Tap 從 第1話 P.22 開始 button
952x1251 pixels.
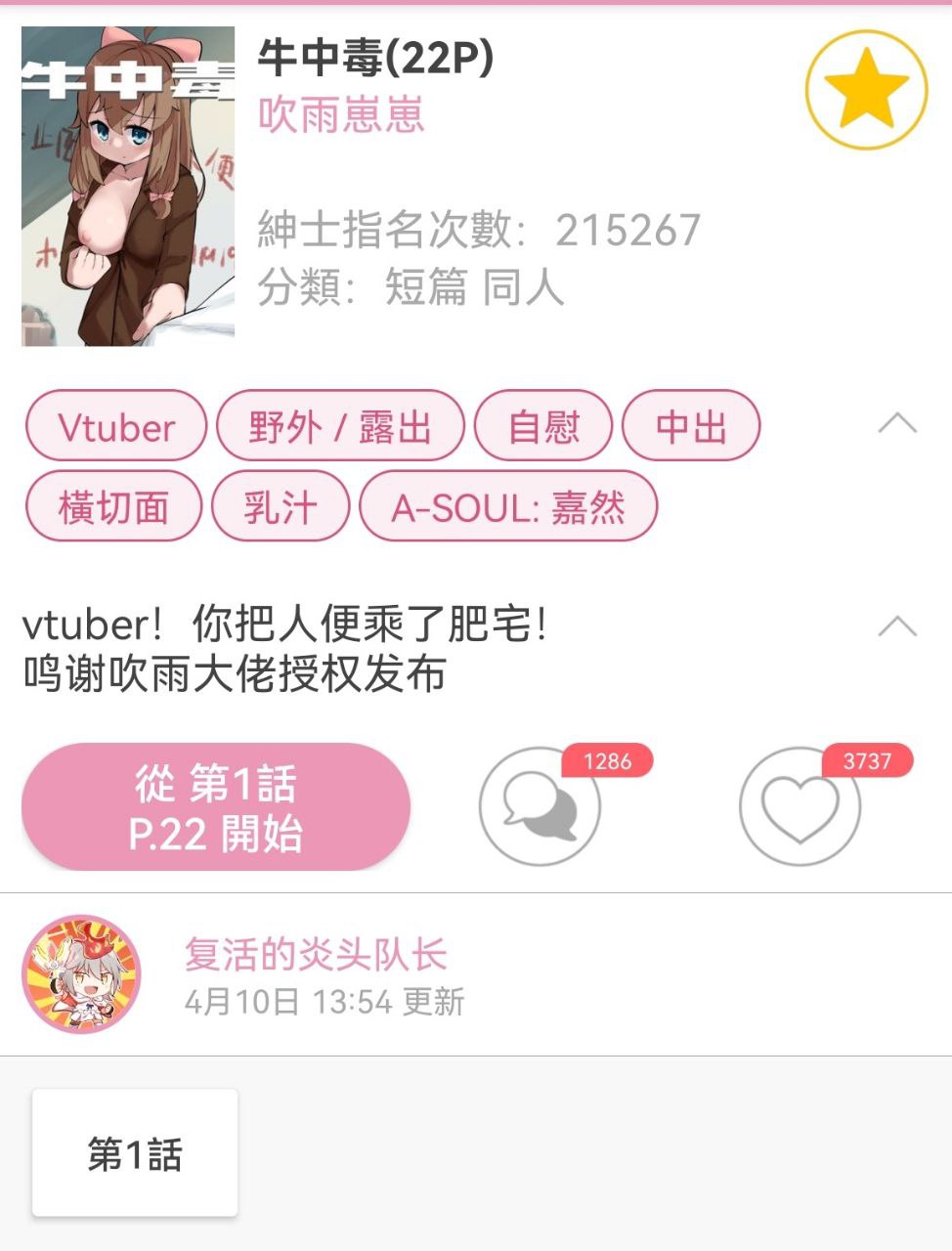tap(216, 807)
